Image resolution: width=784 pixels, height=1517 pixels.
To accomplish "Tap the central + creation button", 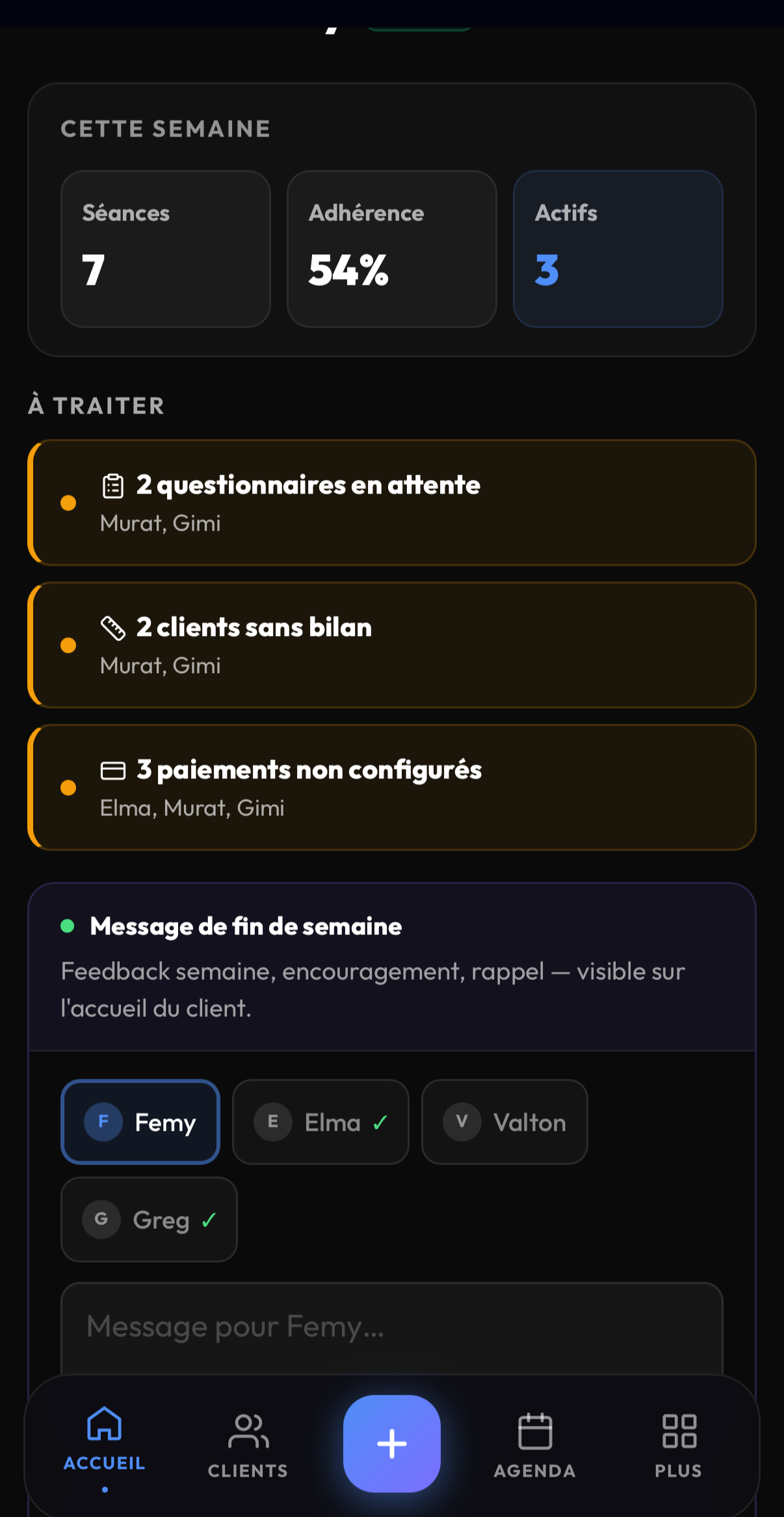I will point(391,1442).
